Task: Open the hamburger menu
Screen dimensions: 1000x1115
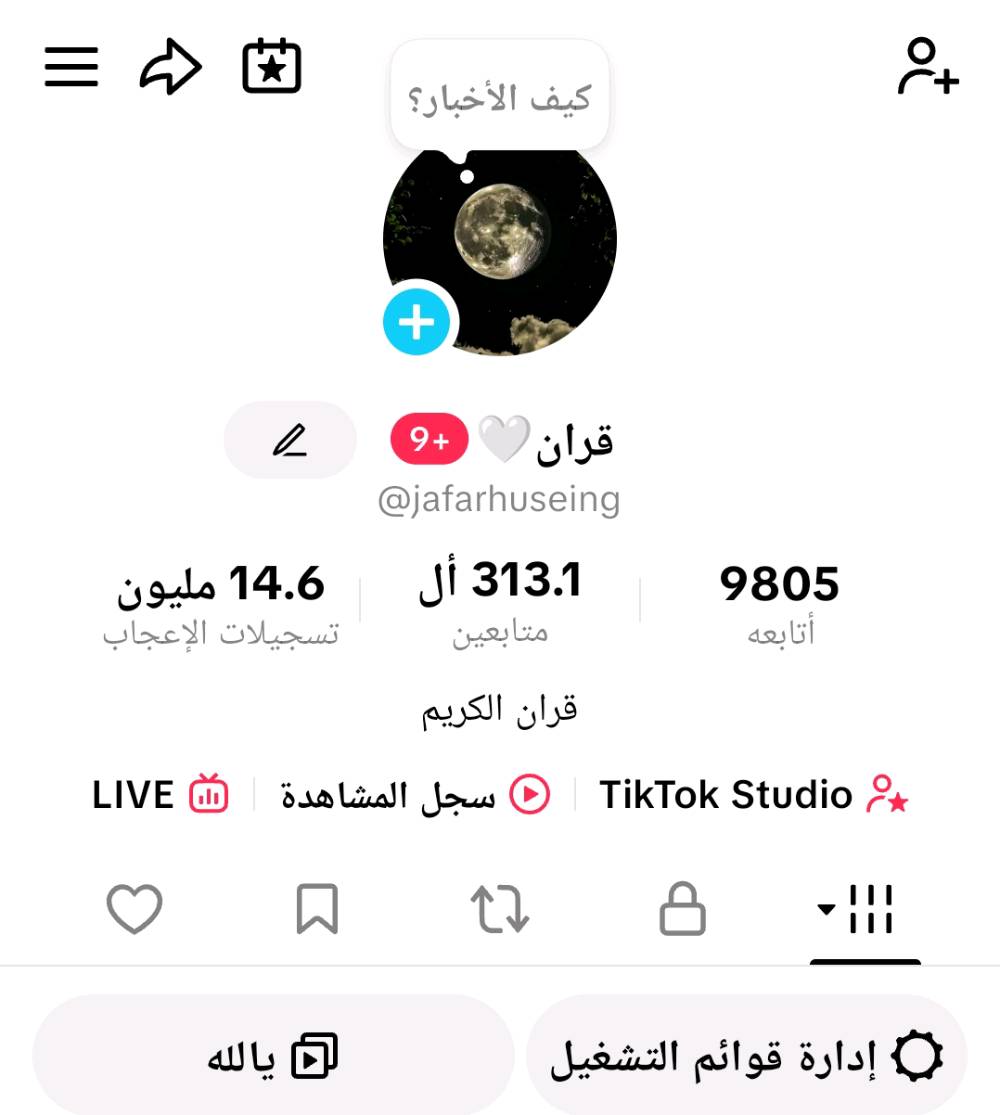Action: pos(71,67)
